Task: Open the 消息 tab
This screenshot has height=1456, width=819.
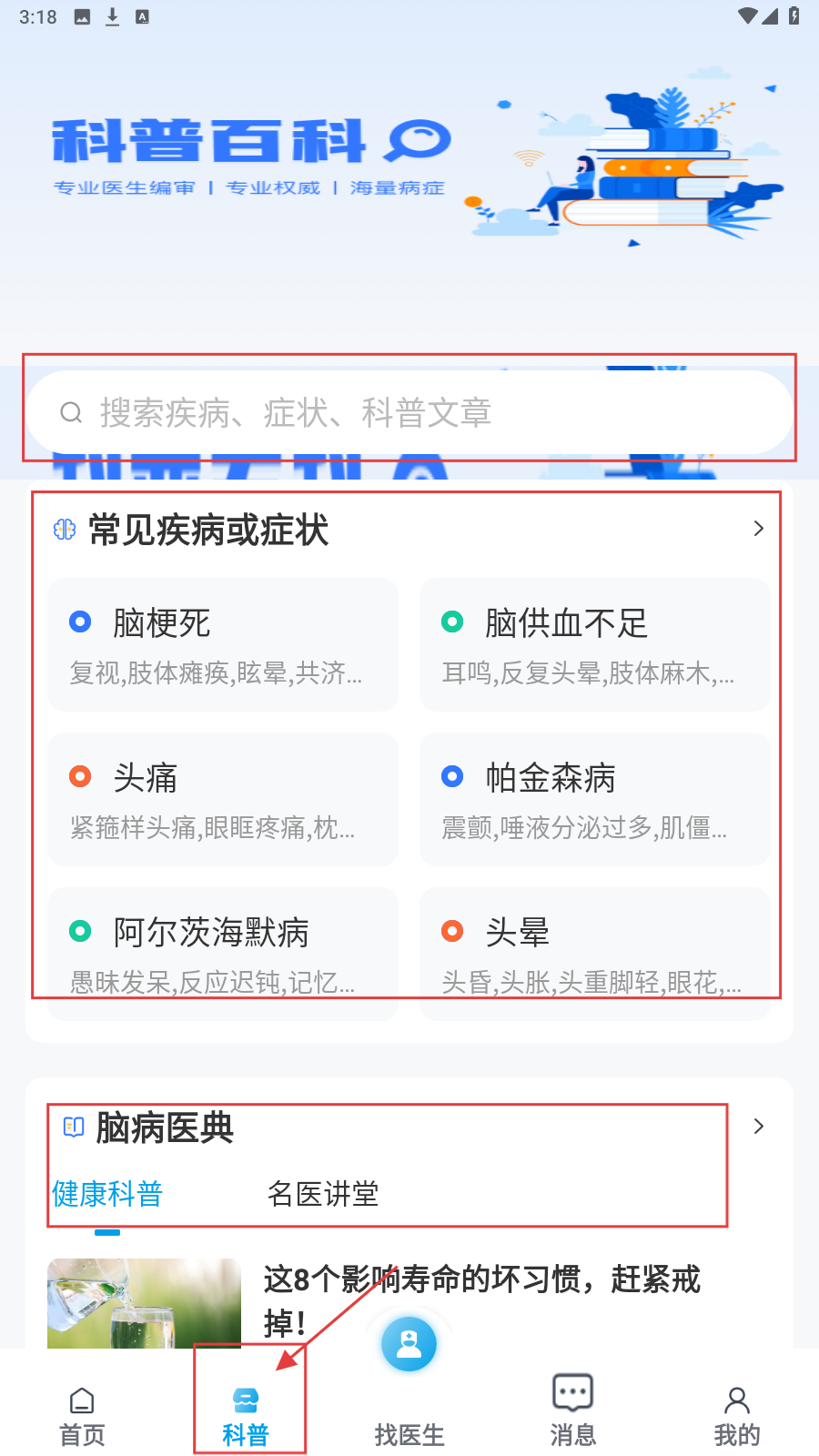Action: point(572,1416)
